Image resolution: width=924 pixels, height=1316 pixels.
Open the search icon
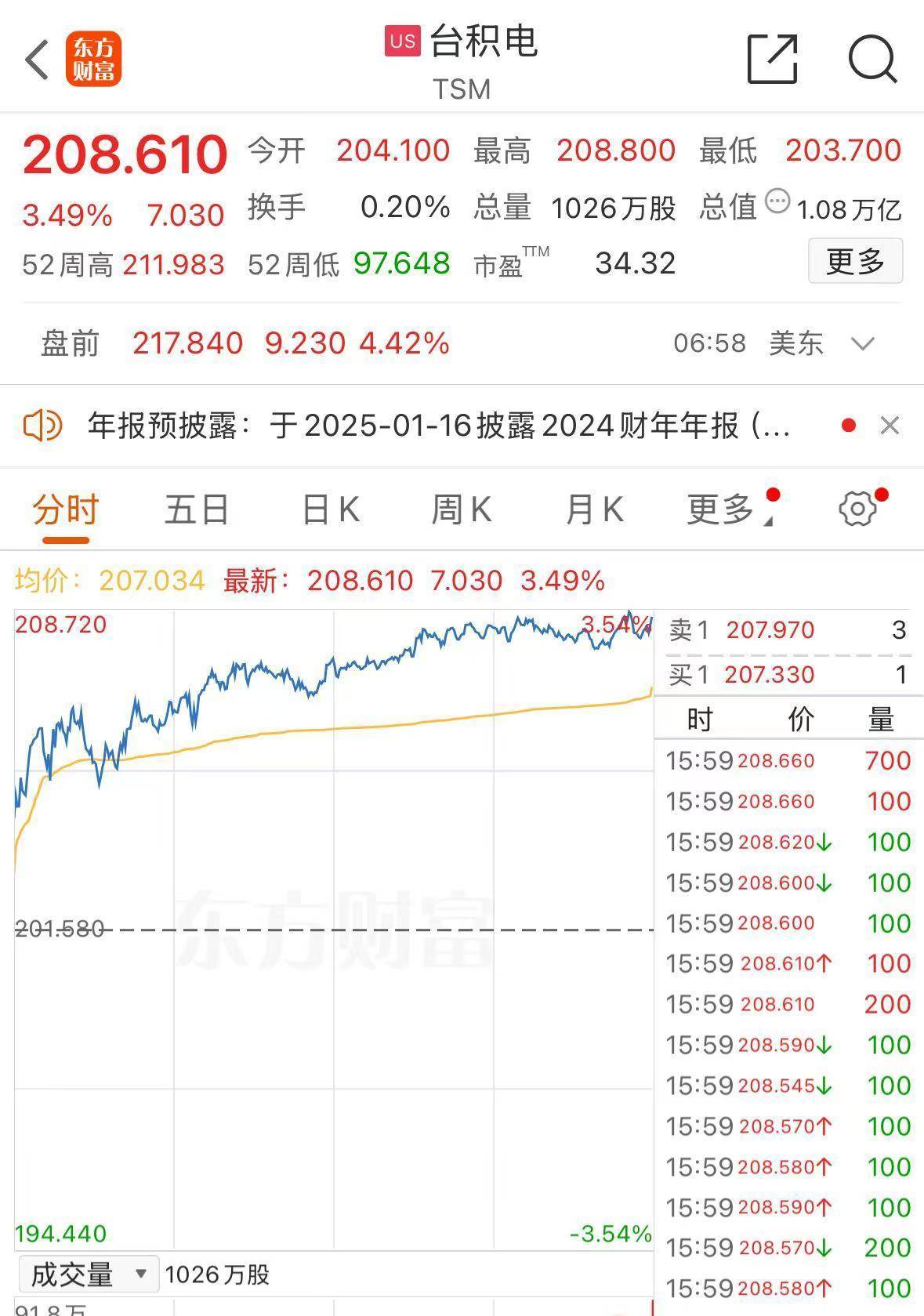pyautogui.click(x=872, y=60)
